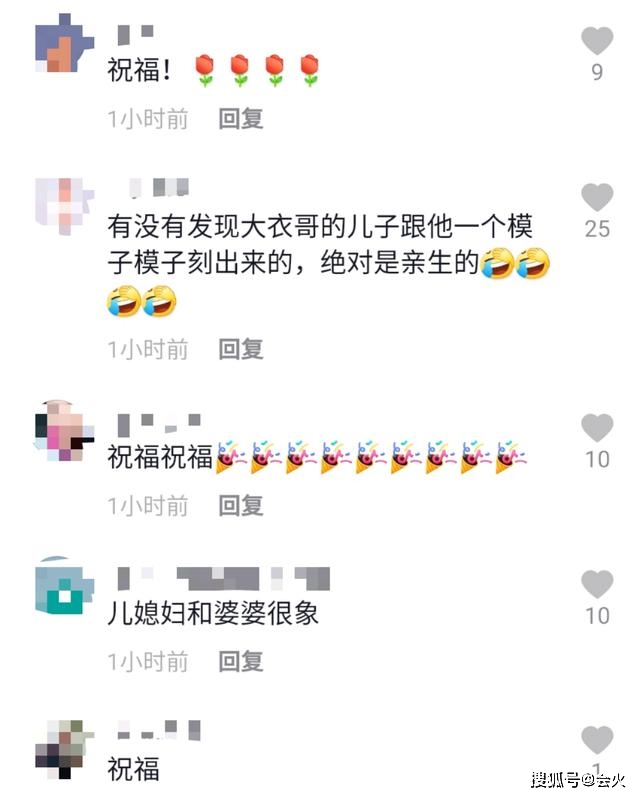This screenshot has height=797, width=640.
Task: Like the last 祝福 comment with 1 like
Action: [x=597, y=740]
